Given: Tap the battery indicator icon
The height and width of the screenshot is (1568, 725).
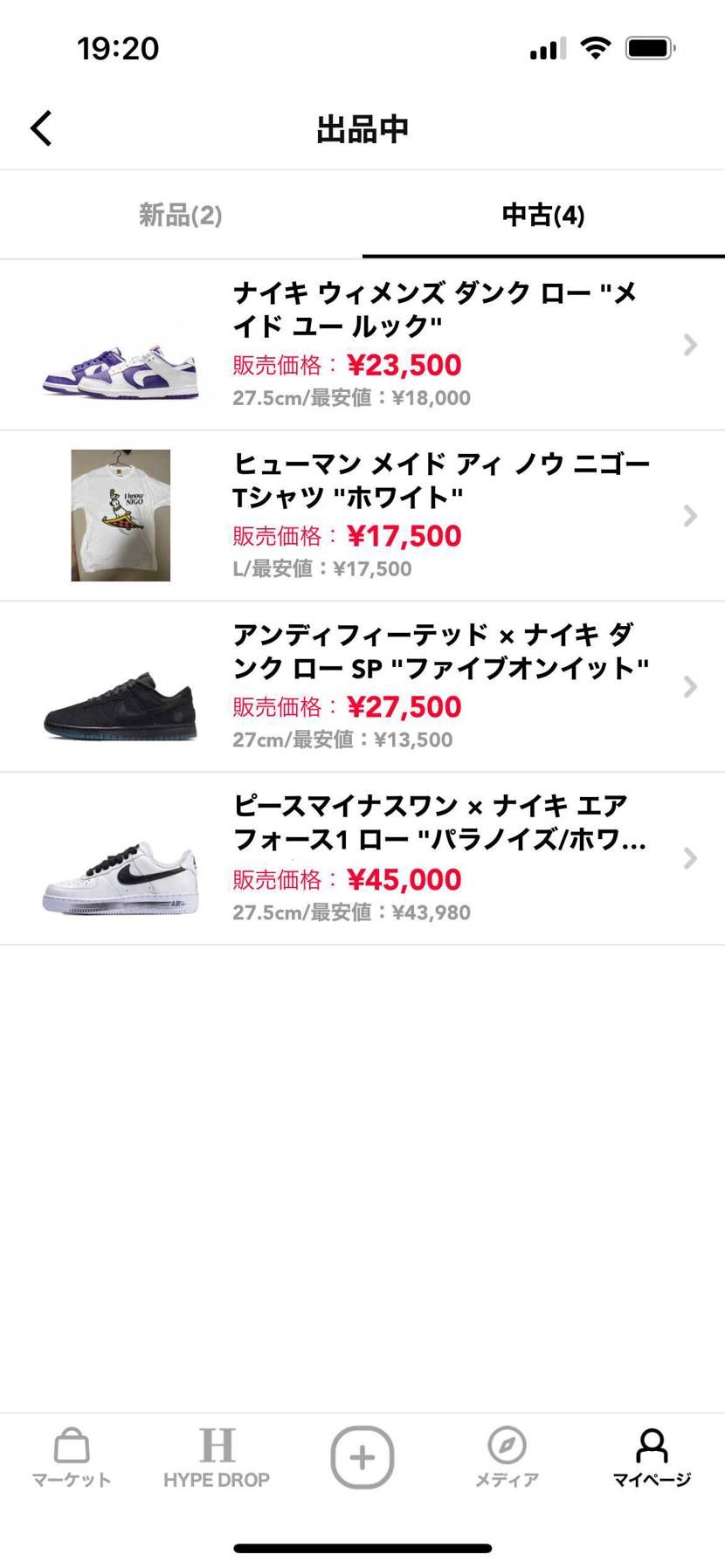Looking at the screenshot, I should click(647, 49).
